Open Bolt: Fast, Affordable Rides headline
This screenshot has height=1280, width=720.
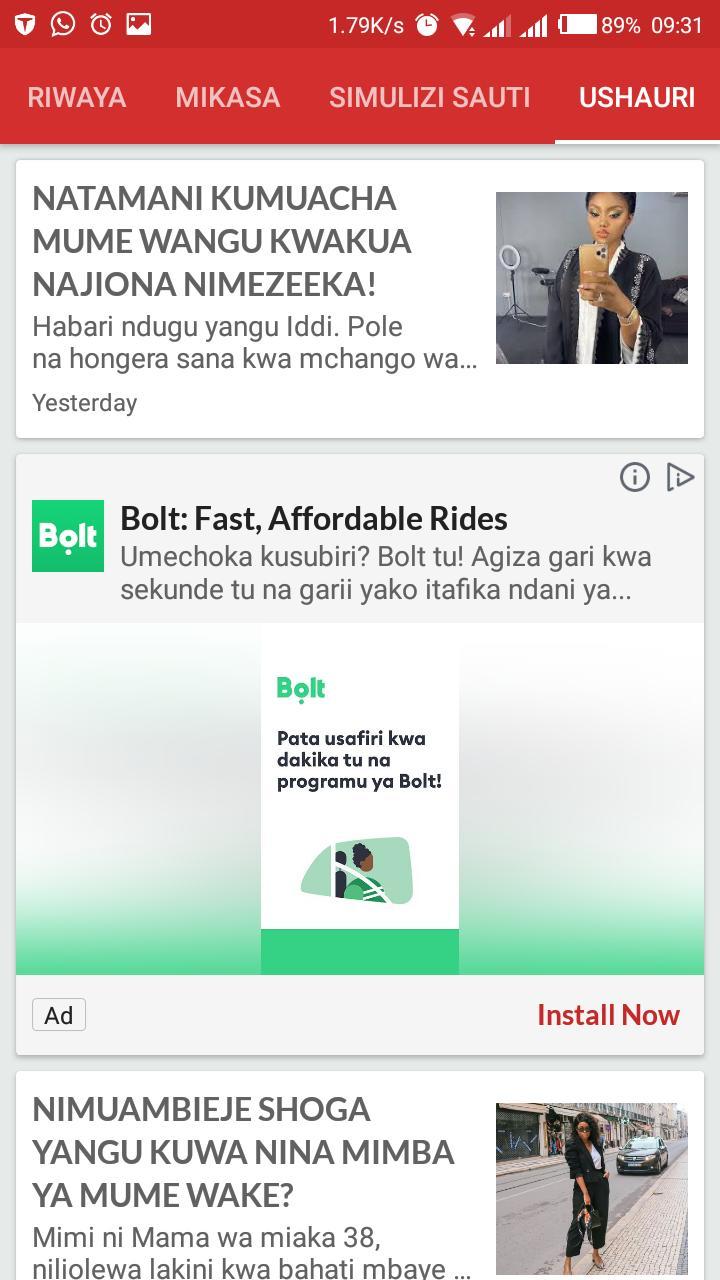pos(314,518)
